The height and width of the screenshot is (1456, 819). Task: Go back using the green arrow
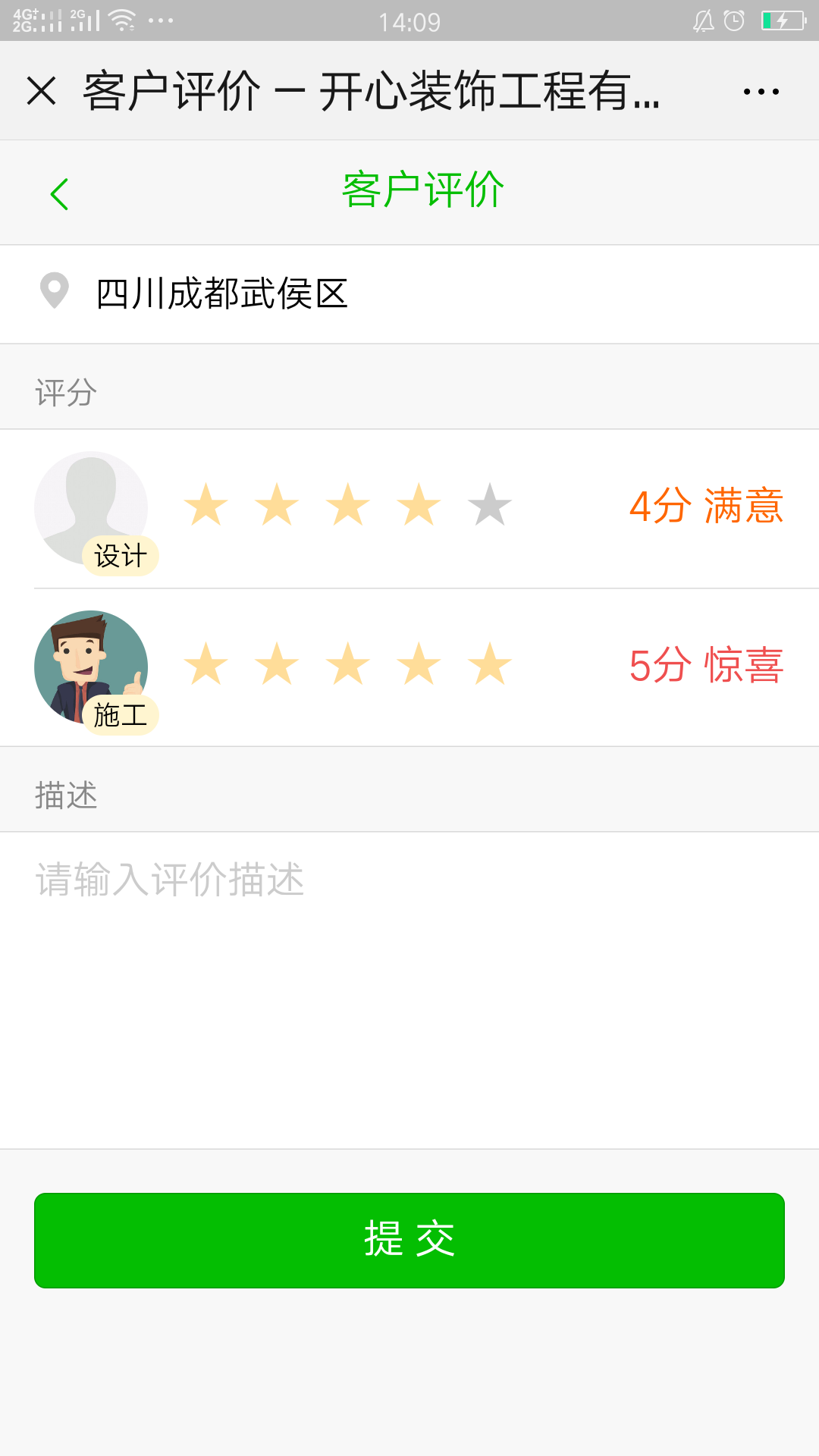coord(59,194)
